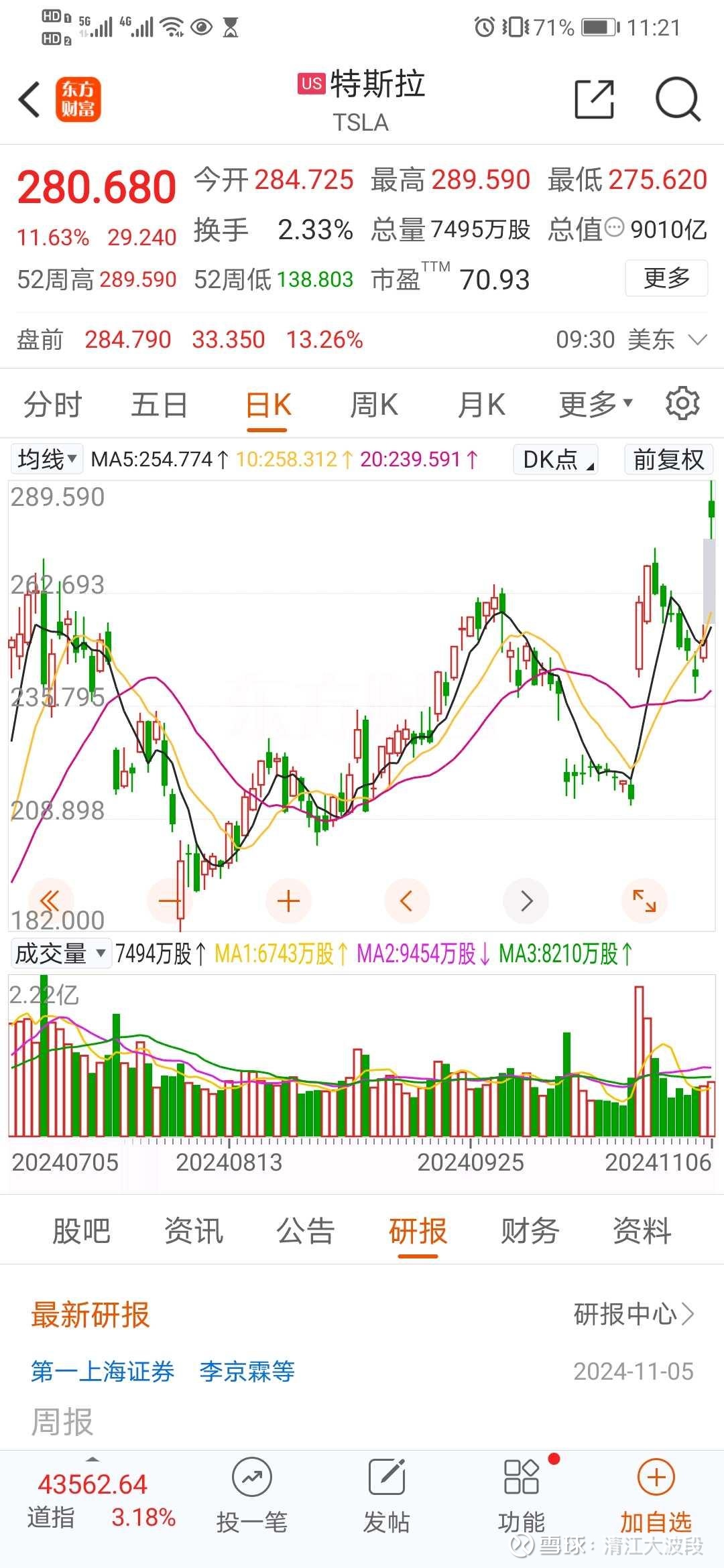This screenshot has height=1568, width=724.
Task: Open the 财务 financials tab
Action: (x=529, y=1231)
